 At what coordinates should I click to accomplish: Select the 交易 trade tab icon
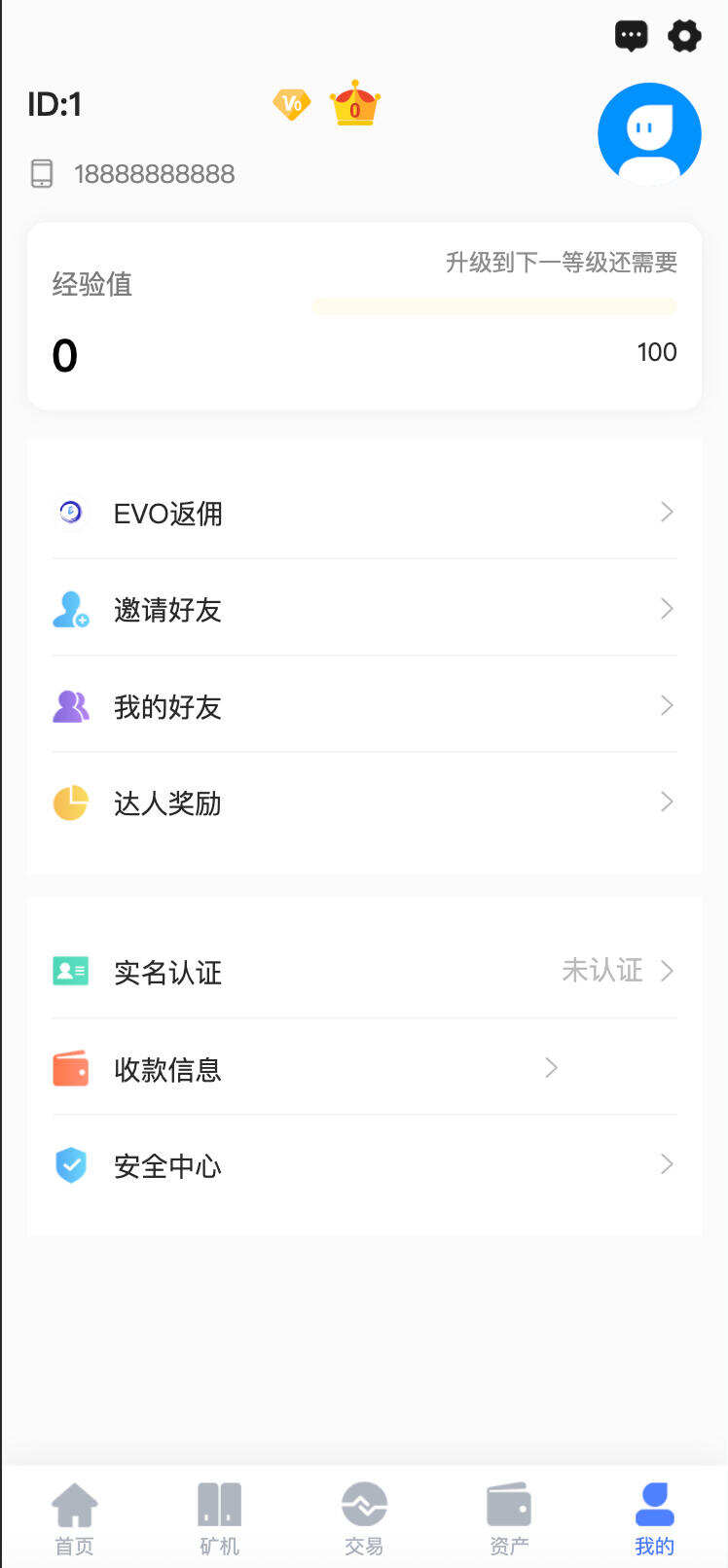364,1505
